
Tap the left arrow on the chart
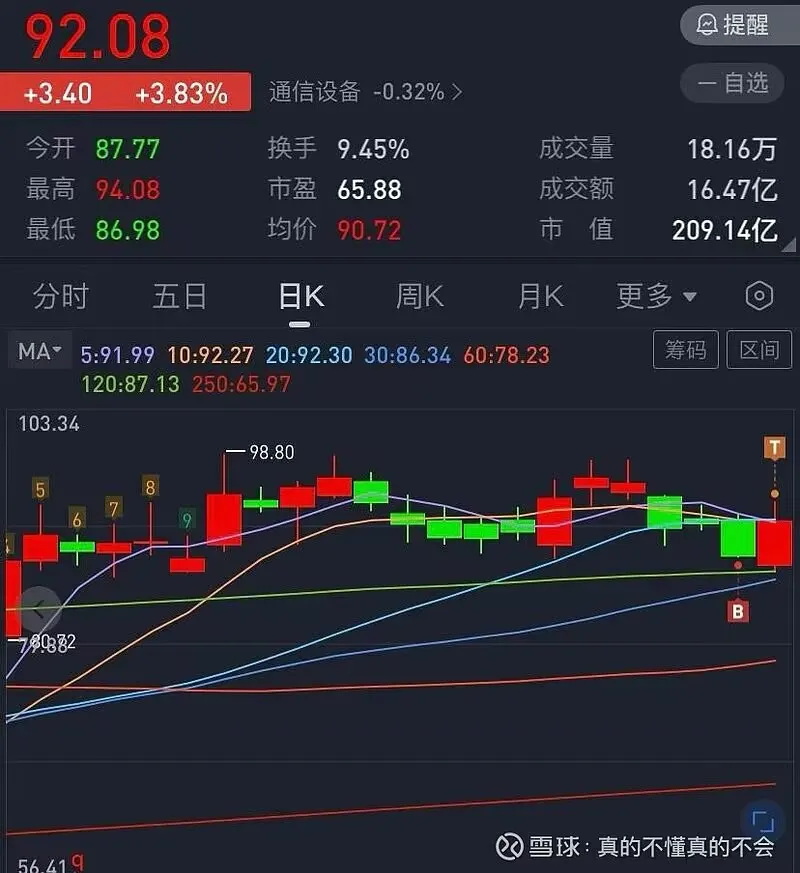[x=40, y=607]
